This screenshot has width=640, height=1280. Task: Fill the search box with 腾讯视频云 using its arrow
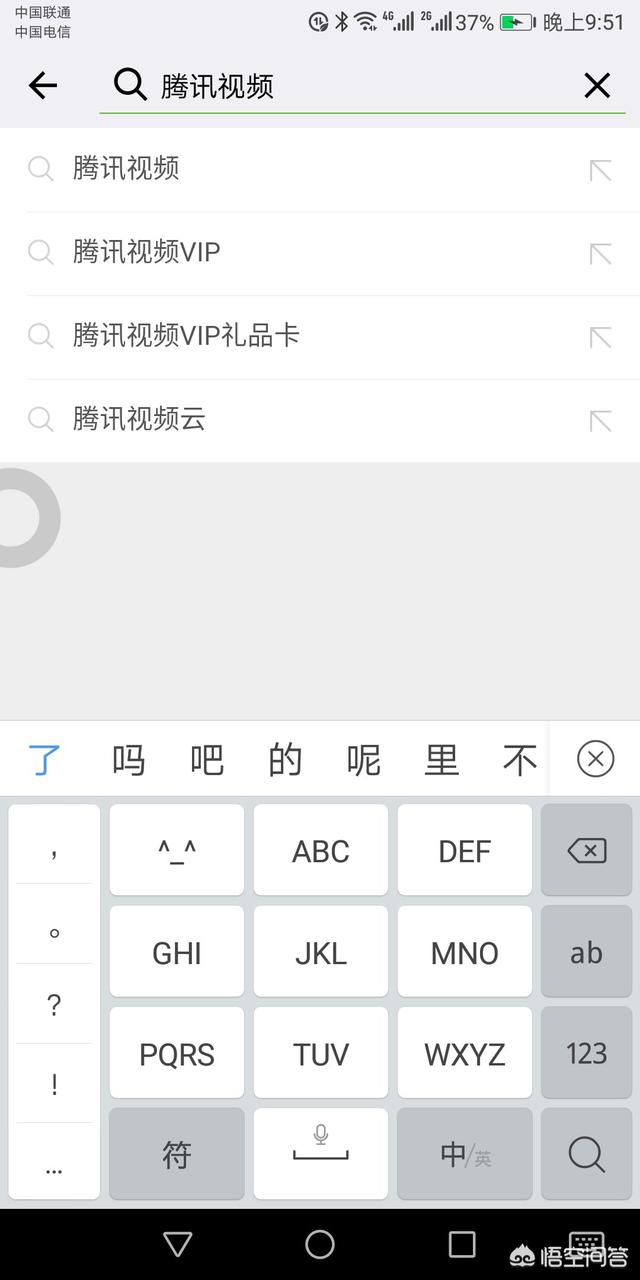click(600, 420)
